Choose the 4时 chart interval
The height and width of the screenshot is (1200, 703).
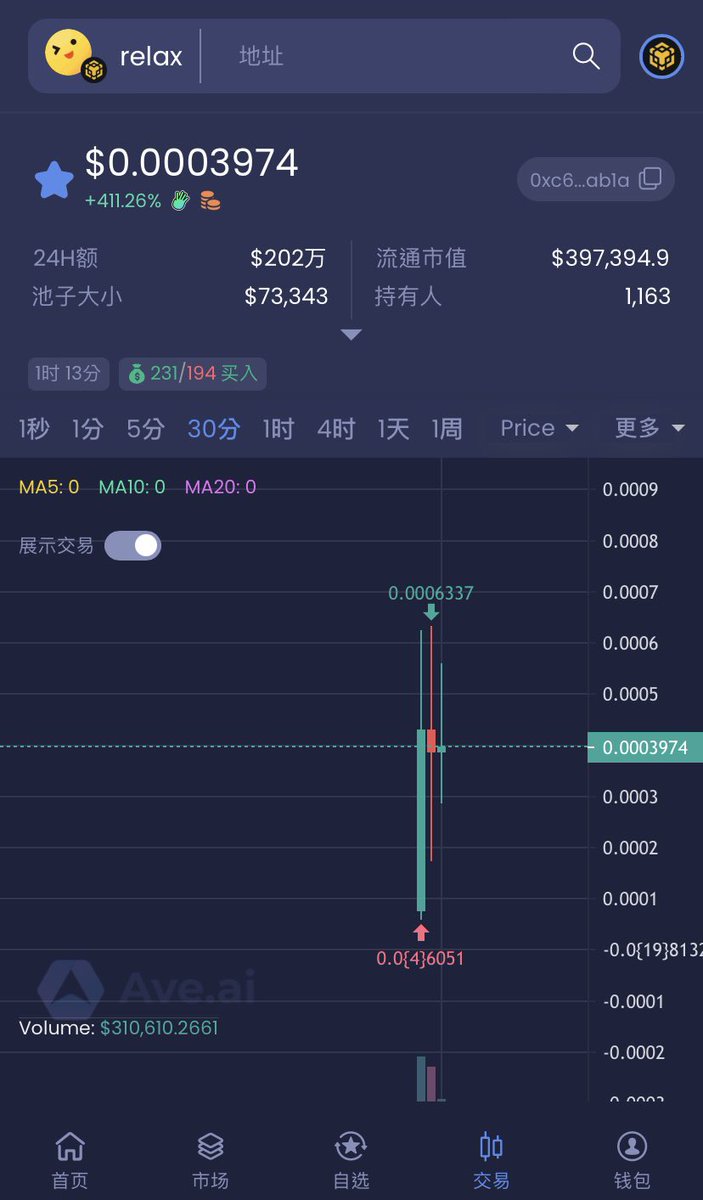[336, 429]
